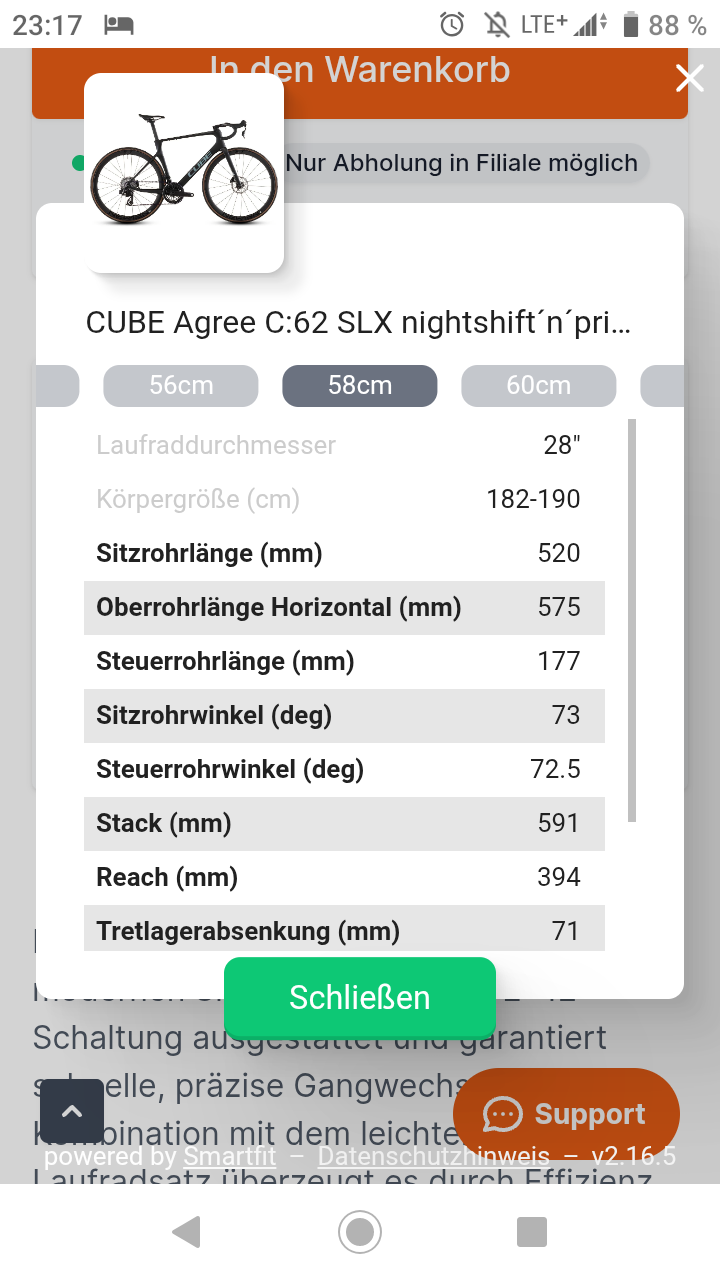Open the Support chat
The height and width of the screenshot is (1280, 720).
(x=566, y=1113)
